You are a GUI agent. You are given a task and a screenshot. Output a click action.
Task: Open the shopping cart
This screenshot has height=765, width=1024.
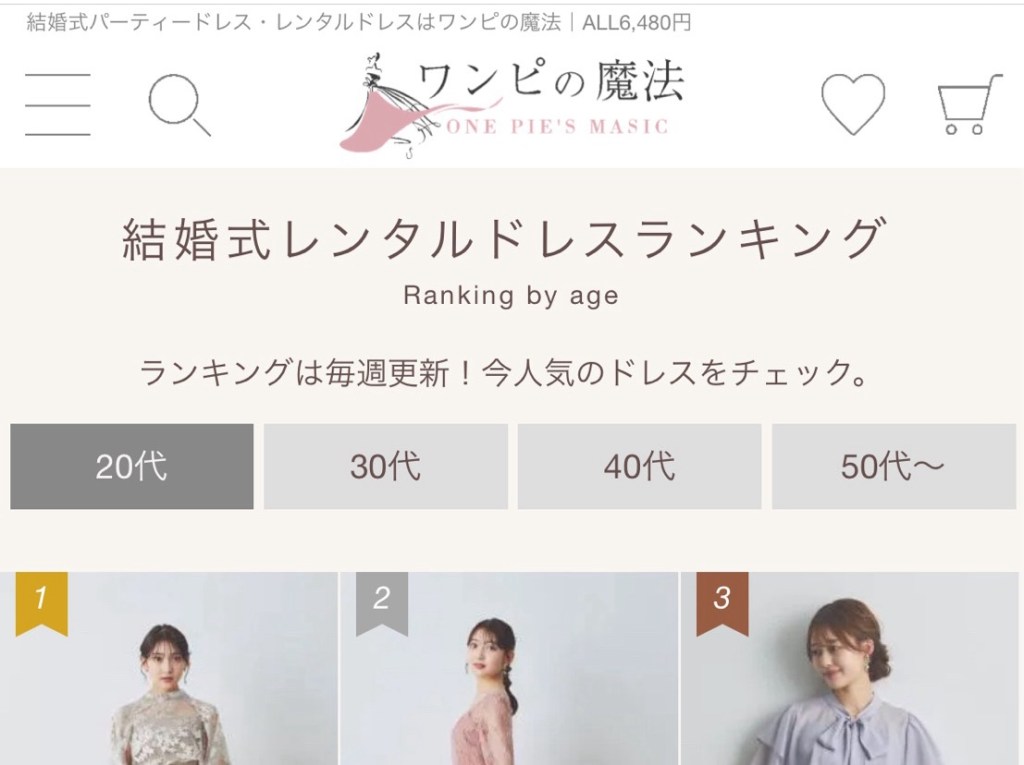pos(969,106)
